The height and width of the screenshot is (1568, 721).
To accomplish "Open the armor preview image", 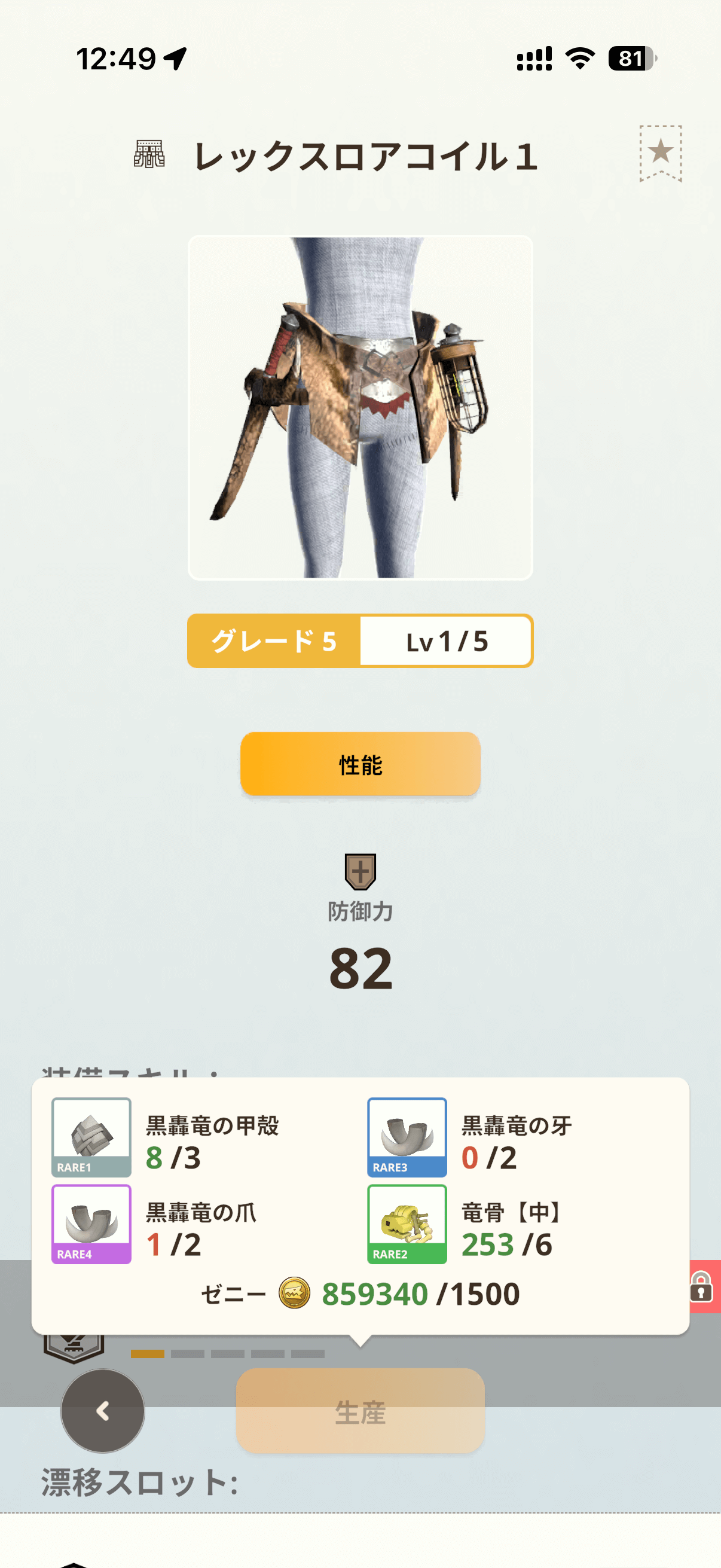I will (360, 407).
